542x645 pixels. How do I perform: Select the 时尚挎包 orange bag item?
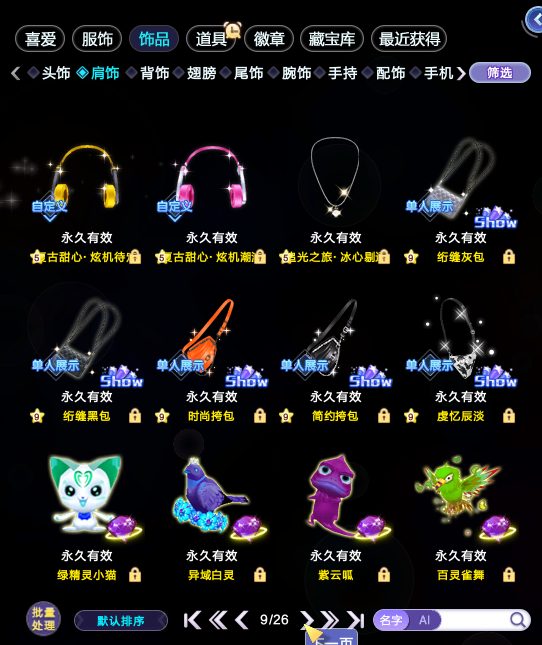click(x=211, y=360)
